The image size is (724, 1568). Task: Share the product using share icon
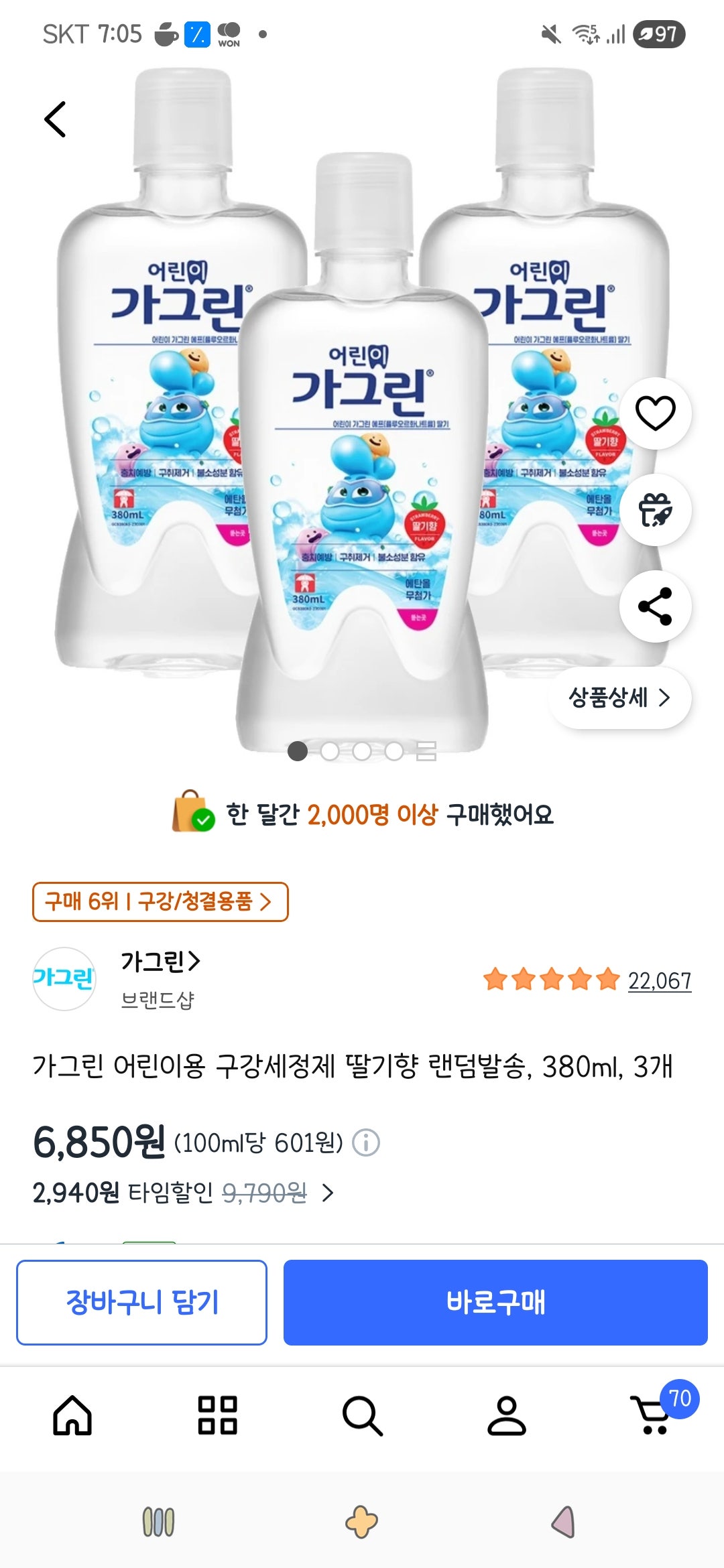click(657, 605)
